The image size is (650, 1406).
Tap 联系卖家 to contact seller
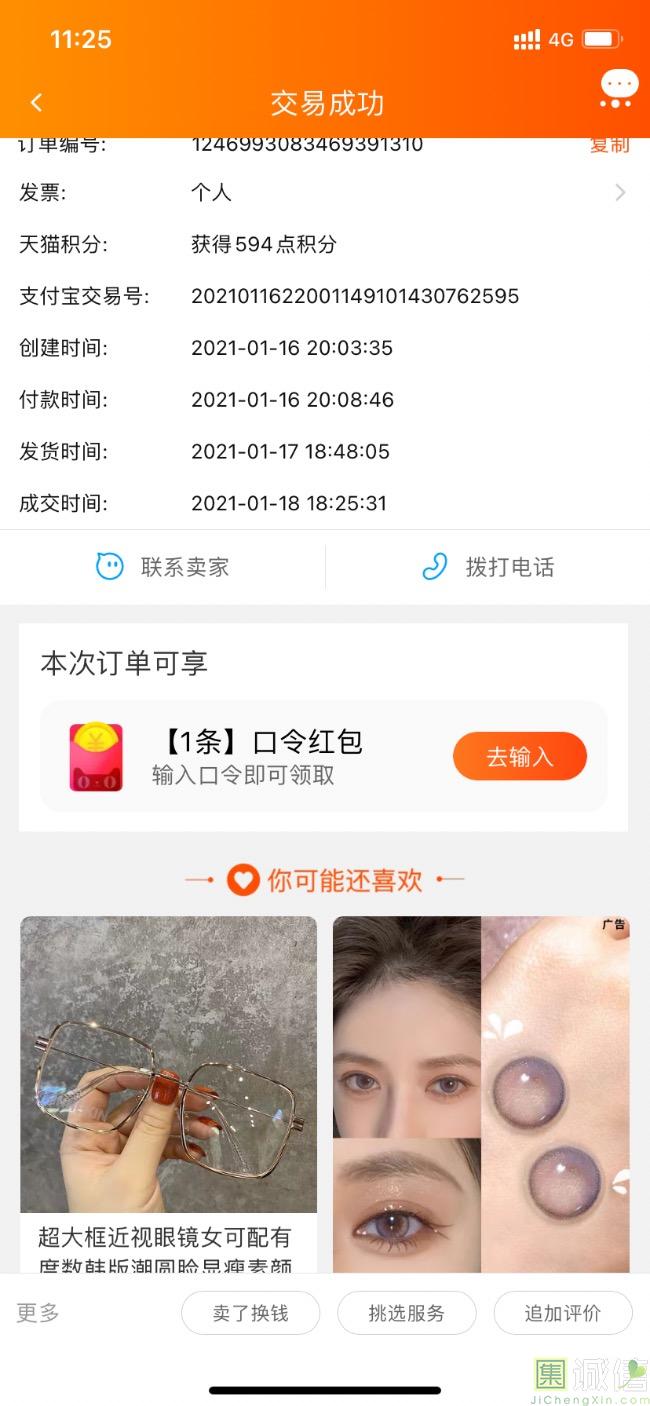click(163, 567)
